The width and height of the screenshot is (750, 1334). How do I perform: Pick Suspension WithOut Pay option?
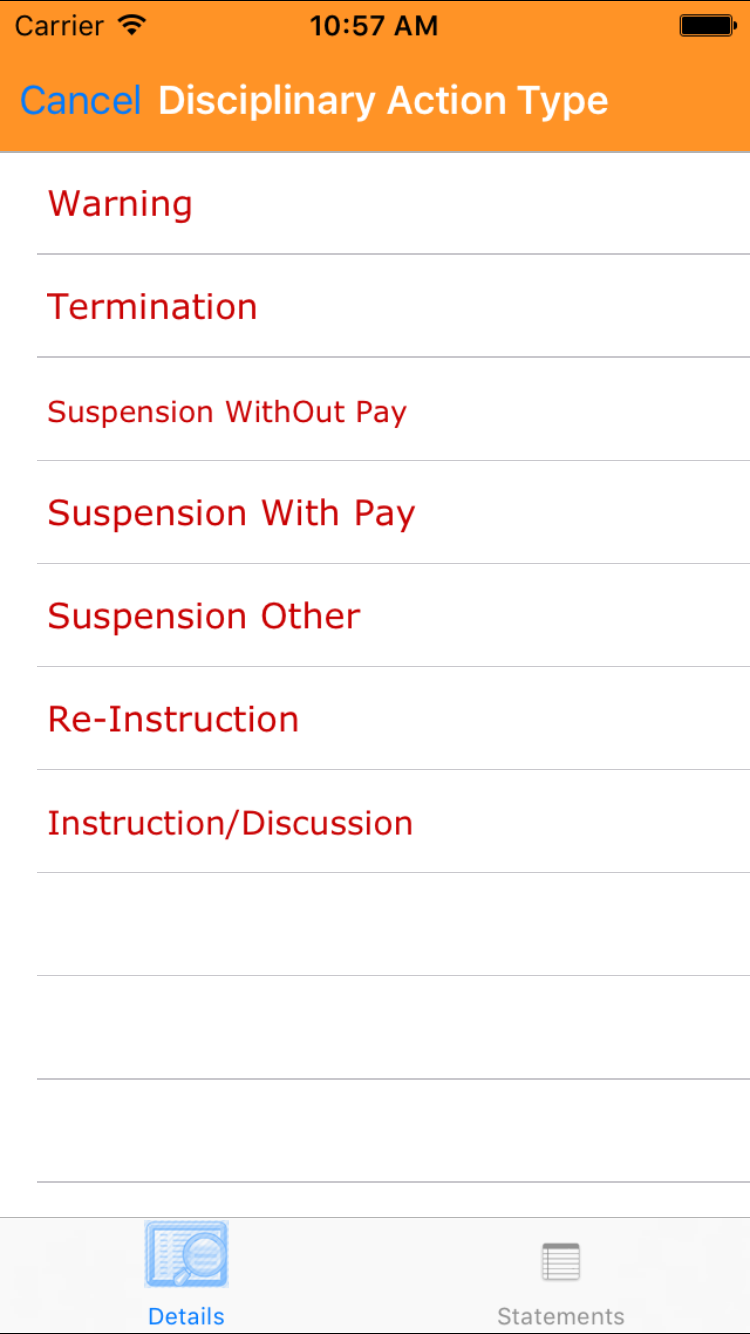227,411
